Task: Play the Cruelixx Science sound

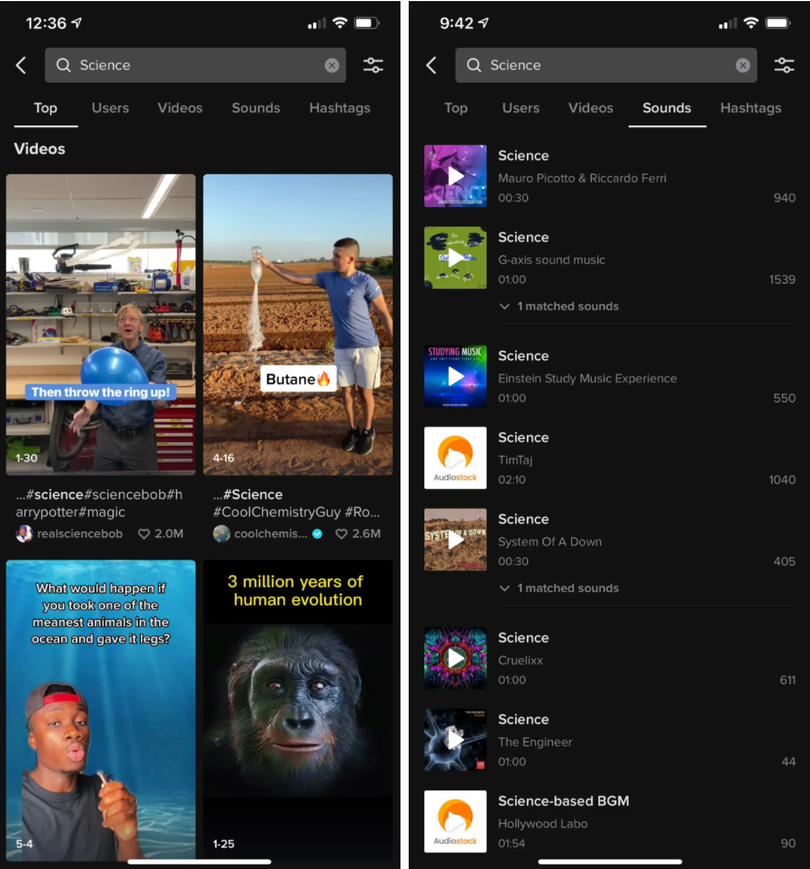Action: (455, 658)
